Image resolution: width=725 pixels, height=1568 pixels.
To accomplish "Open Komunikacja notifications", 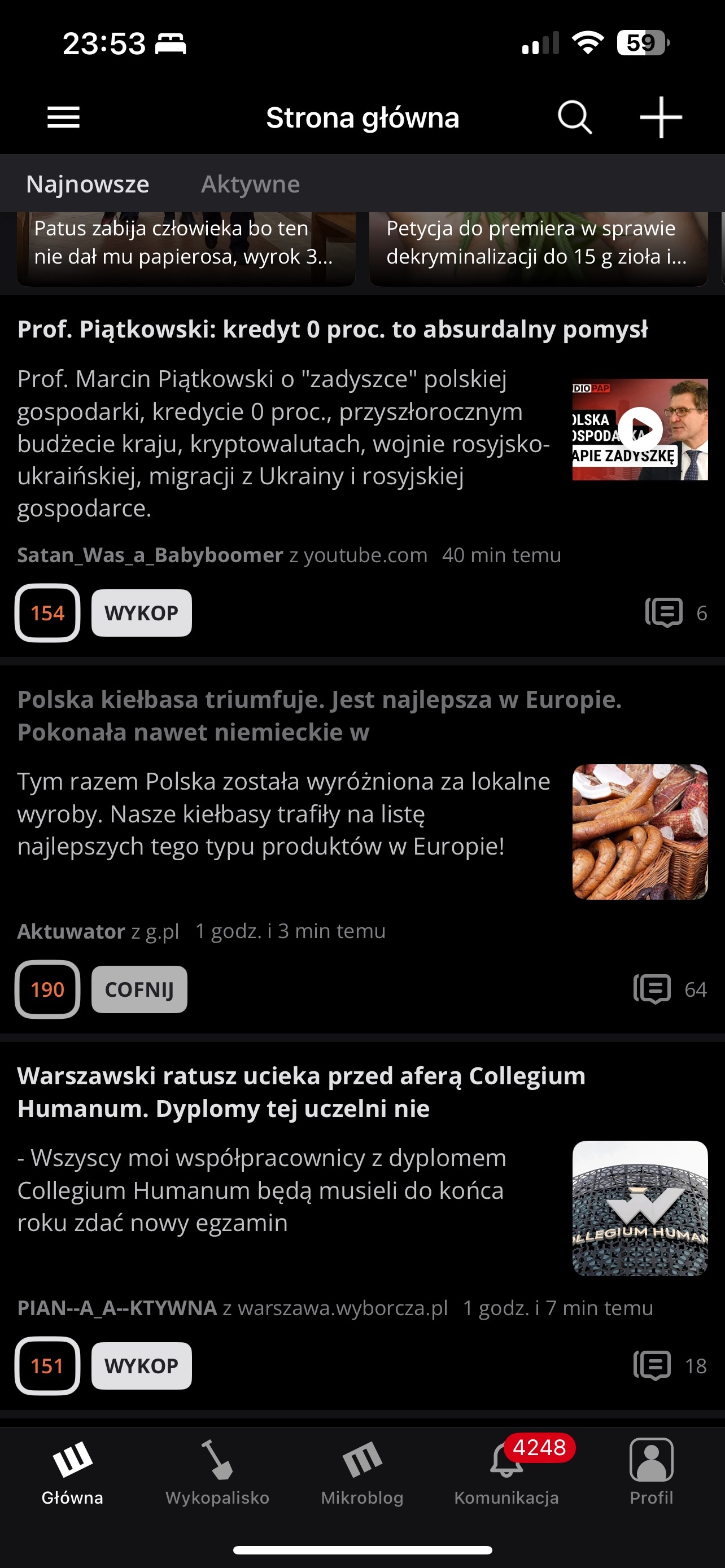I will (506, 1472).
